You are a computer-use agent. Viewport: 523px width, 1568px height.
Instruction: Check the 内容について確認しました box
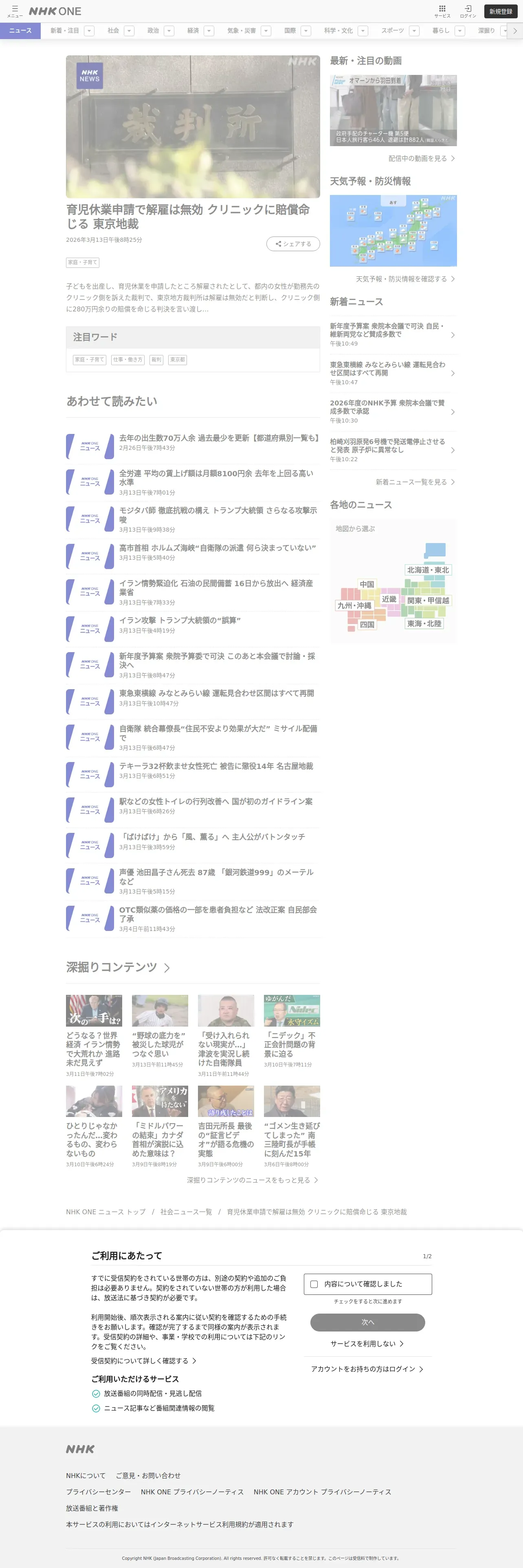point(314,1284)
